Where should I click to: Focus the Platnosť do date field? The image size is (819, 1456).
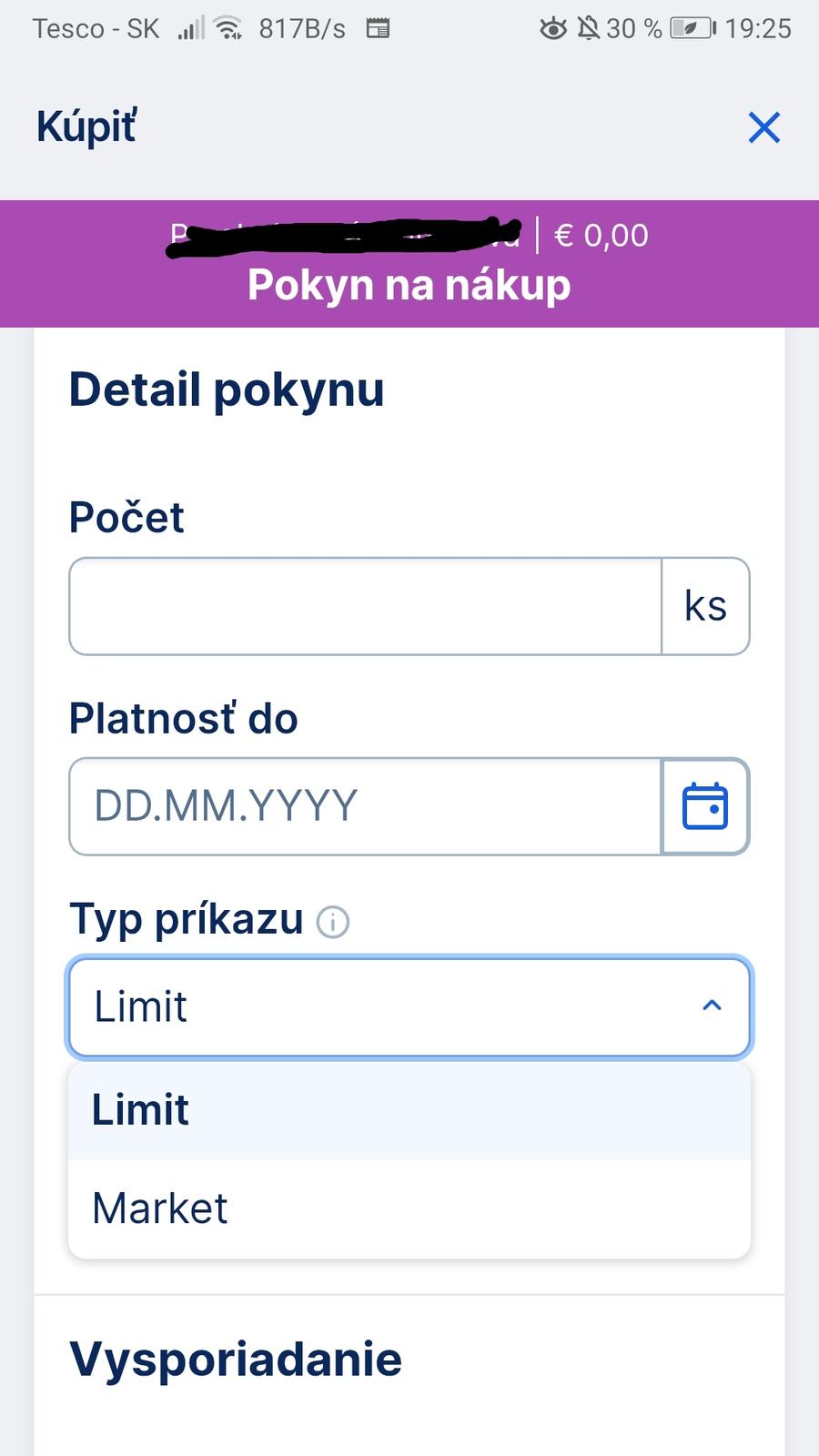365,806
